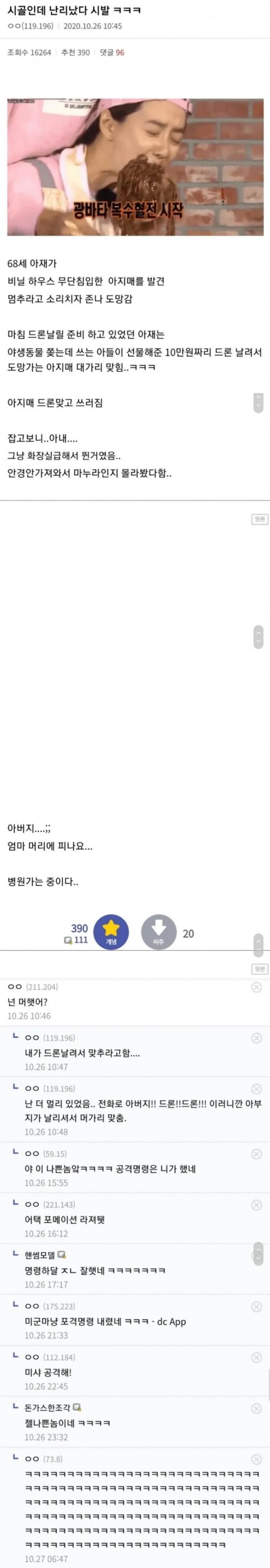Tap the X icon on the 넌 머했어? comment
The height and width of the screenshot is (1568, 270).
[x=256, y=987]
